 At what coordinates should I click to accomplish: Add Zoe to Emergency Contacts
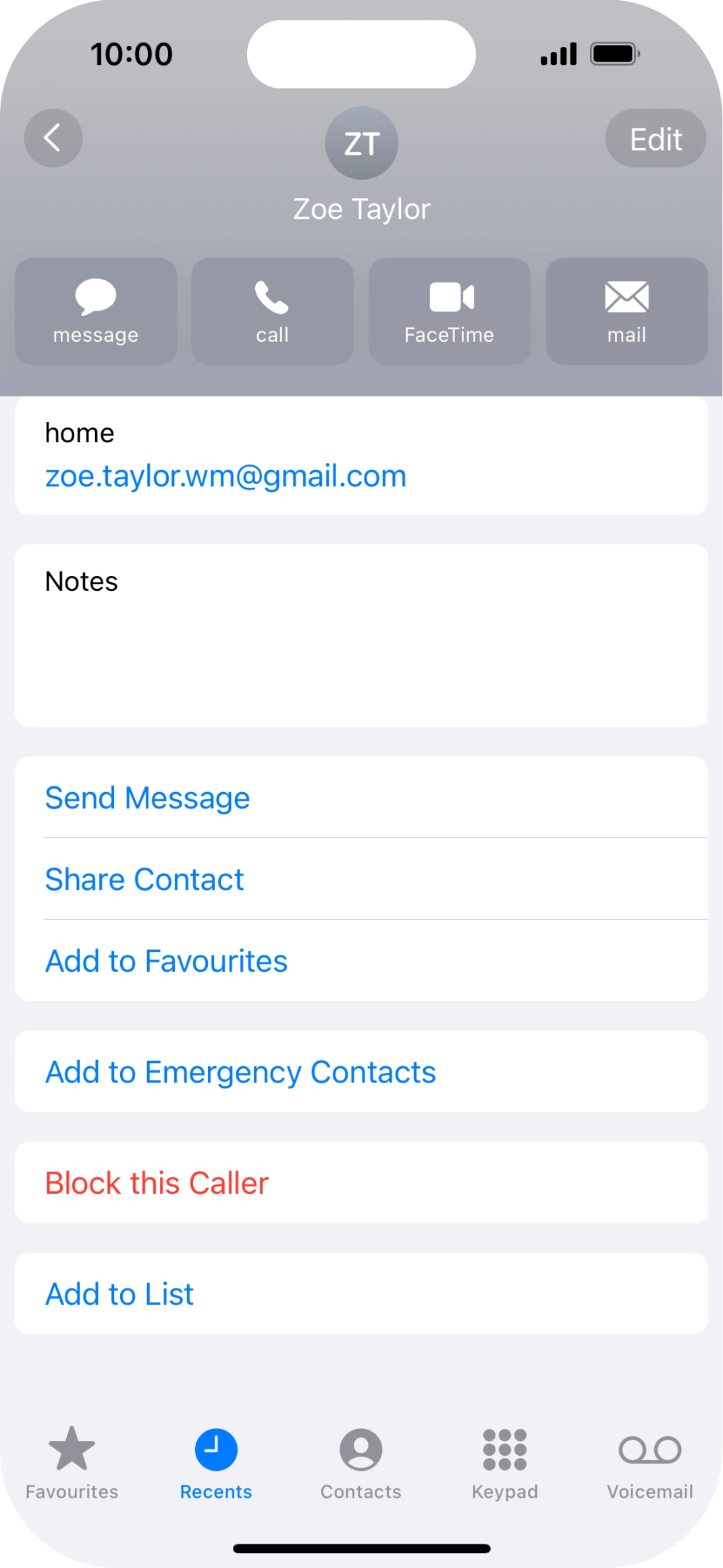[240, 1072]
